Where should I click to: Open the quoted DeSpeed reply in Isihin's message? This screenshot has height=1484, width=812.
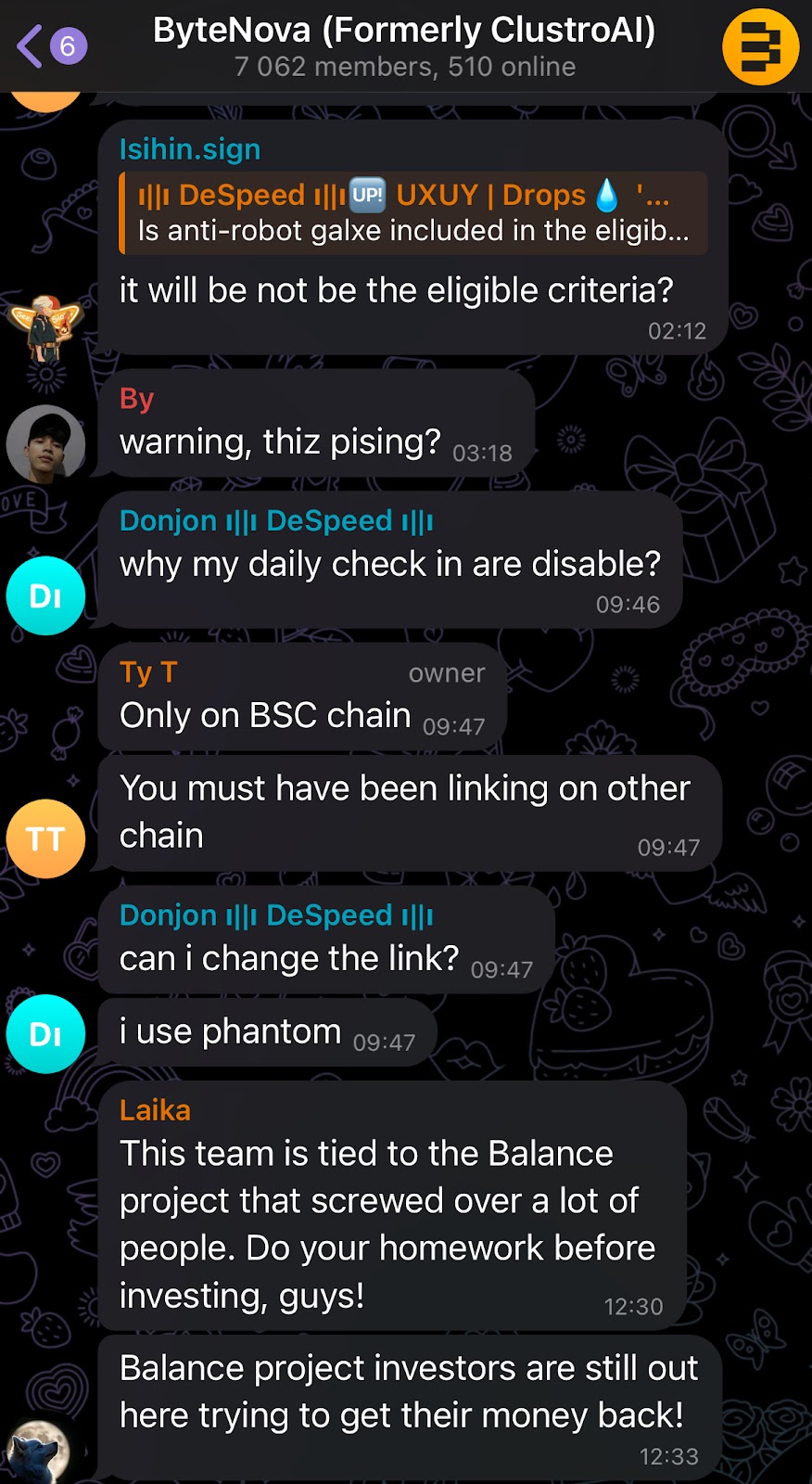point(413,213)
